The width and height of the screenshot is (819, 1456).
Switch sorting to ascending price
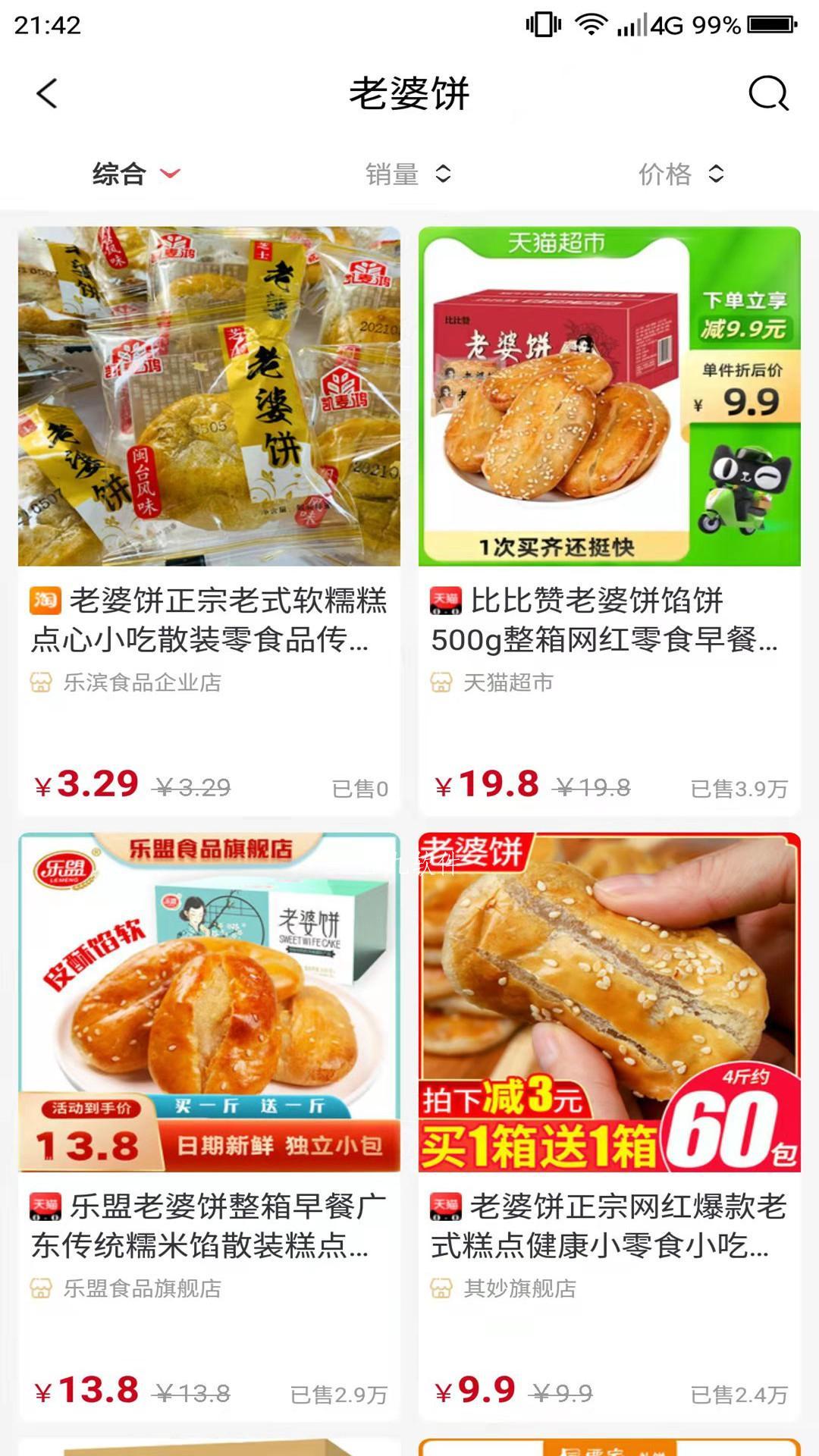point(716,174)
